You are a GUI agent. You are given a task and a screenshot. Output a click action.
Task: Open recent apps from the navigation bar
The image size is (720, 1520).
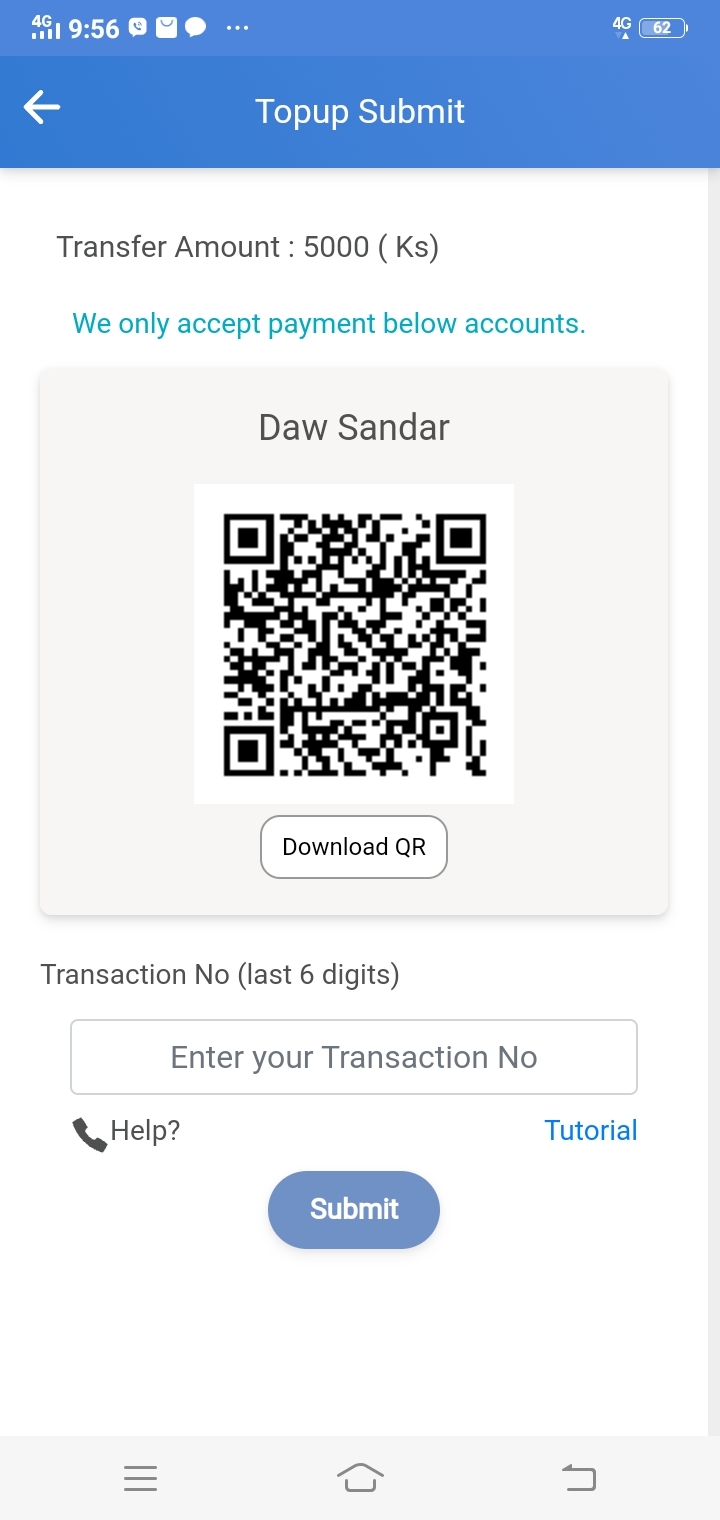pyautogui.click(x=141, y=1478)
